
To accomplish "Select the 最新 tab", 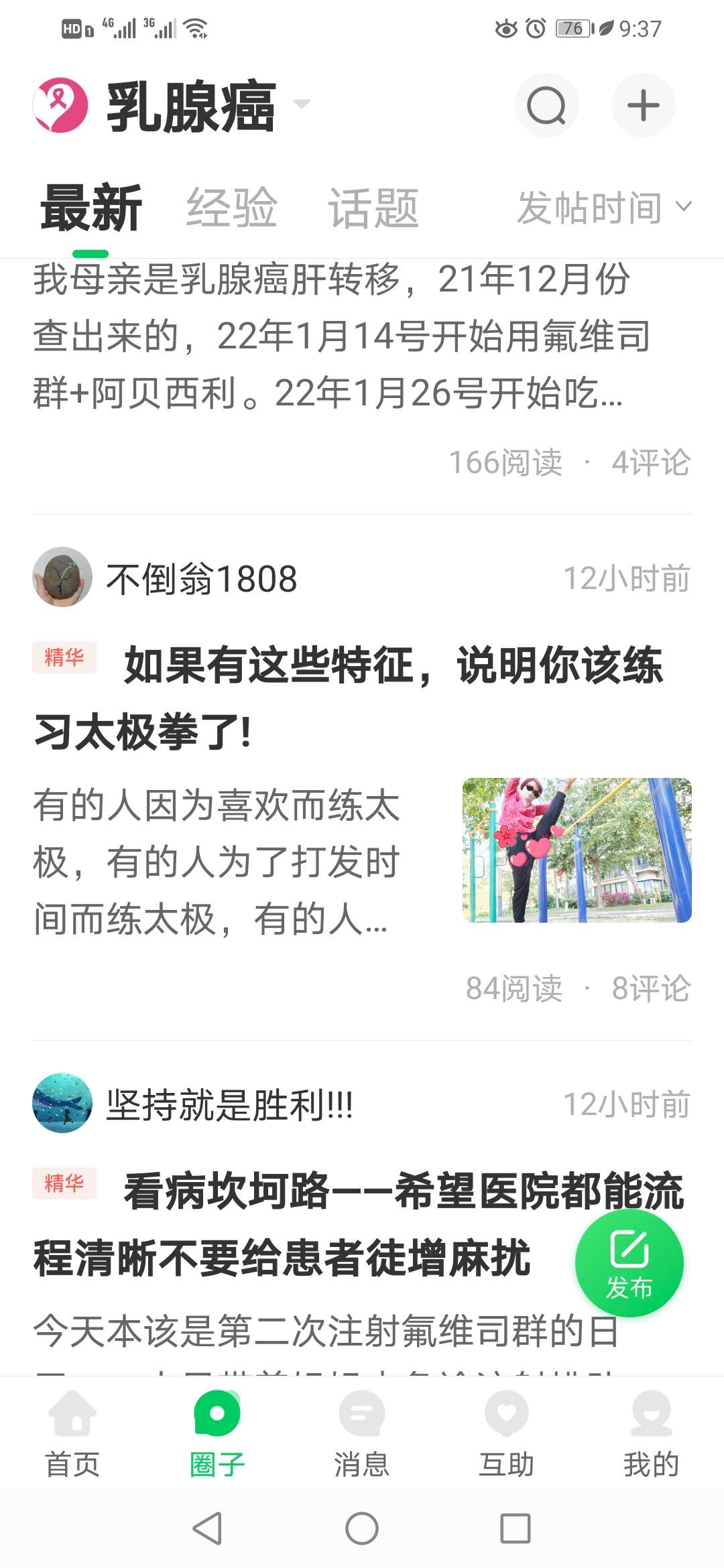I will (90, 207).
